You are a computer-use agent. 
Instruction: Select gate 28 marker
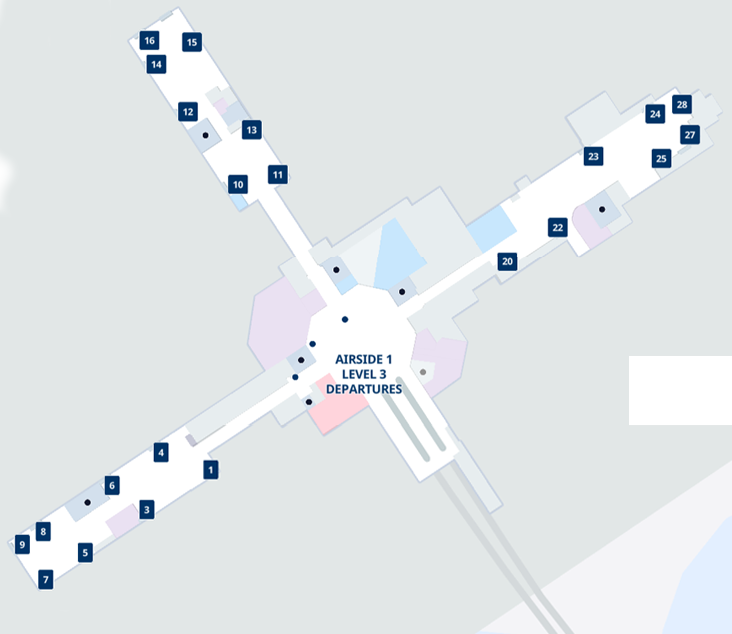(x=682, y=105)
